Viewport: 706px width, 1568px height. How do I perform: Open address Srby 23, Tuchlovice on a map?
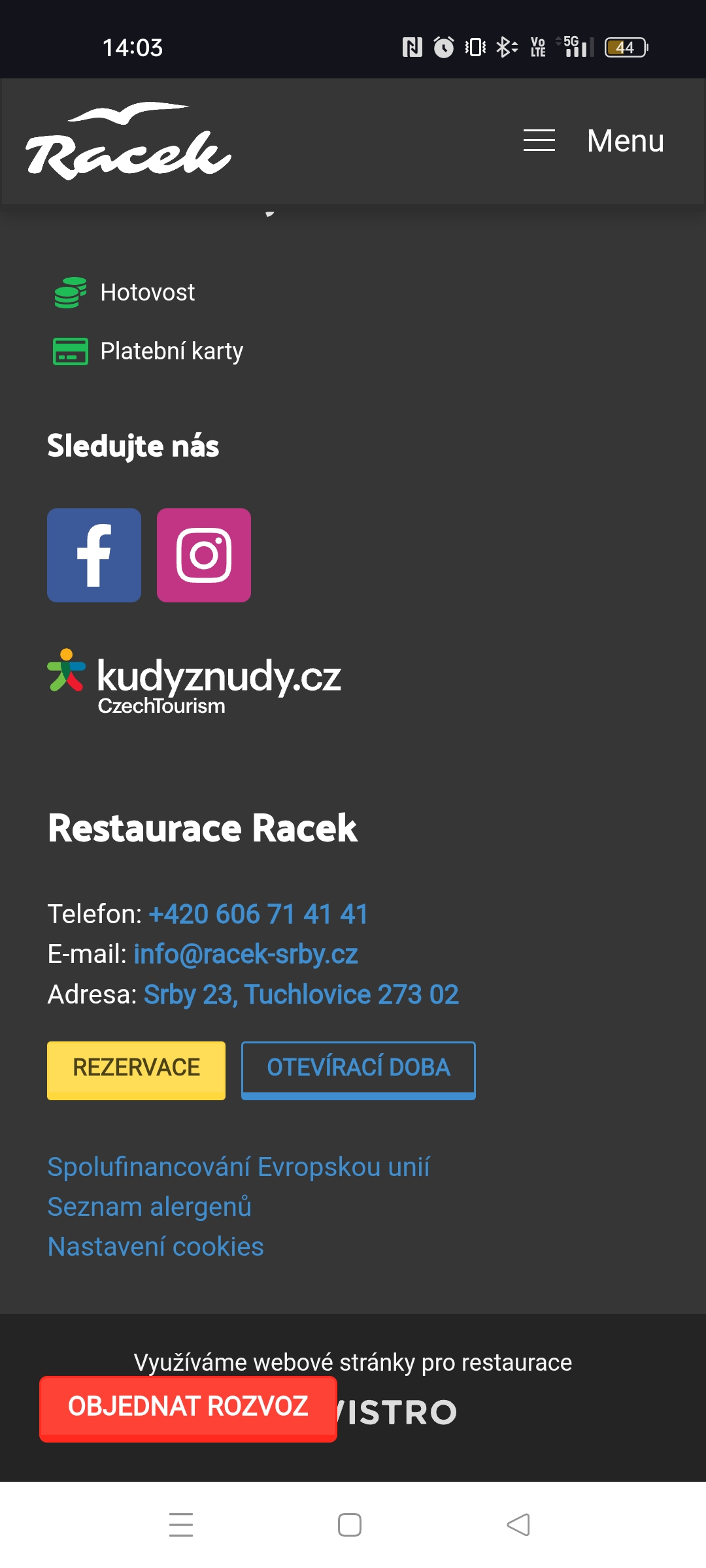pyautogui.click(x=301, y=994)
